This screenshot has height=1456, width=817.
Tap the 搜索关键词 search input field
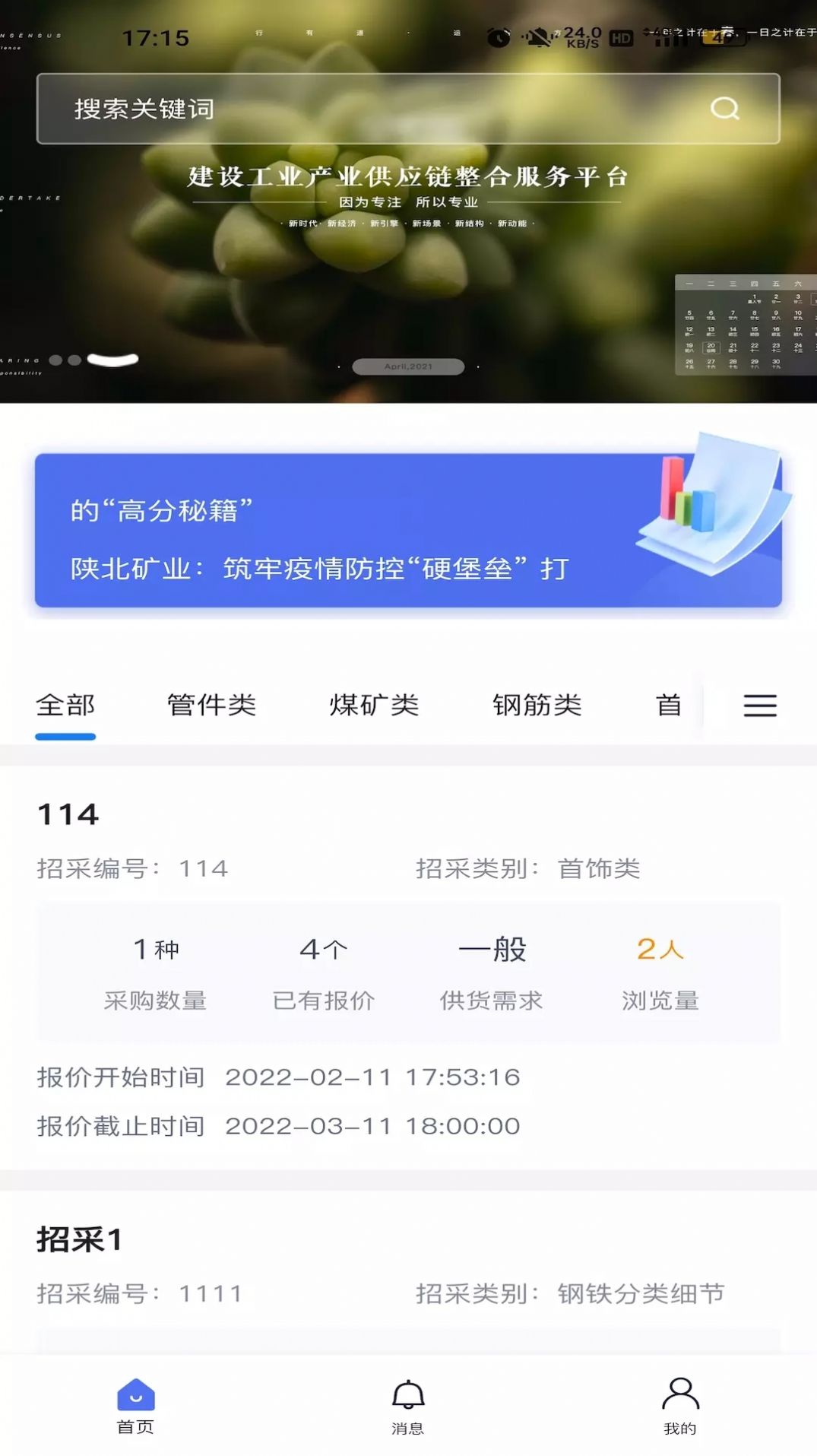point(304,108)
